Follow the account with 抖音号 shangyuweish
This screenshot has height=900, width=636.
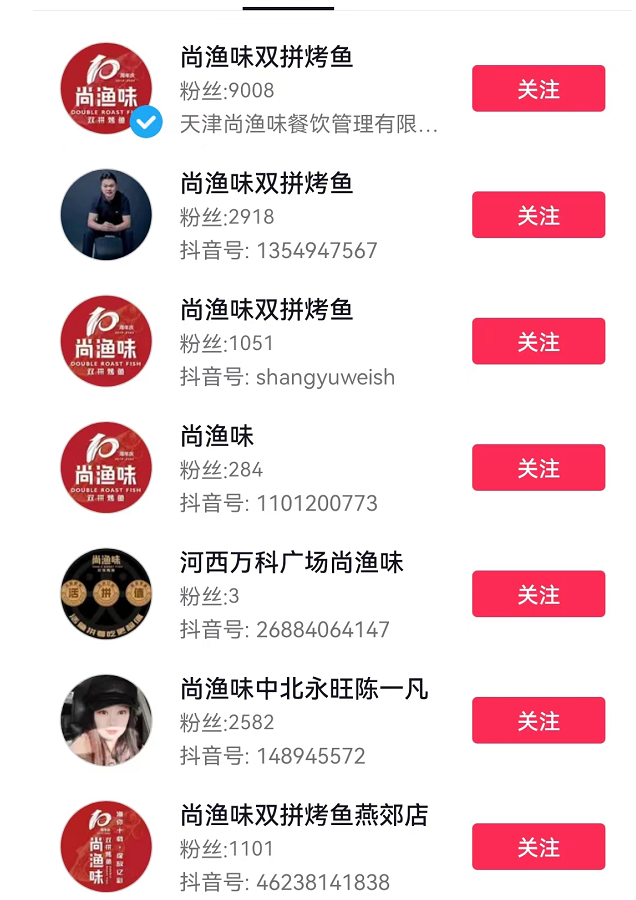tap(538, 342)
